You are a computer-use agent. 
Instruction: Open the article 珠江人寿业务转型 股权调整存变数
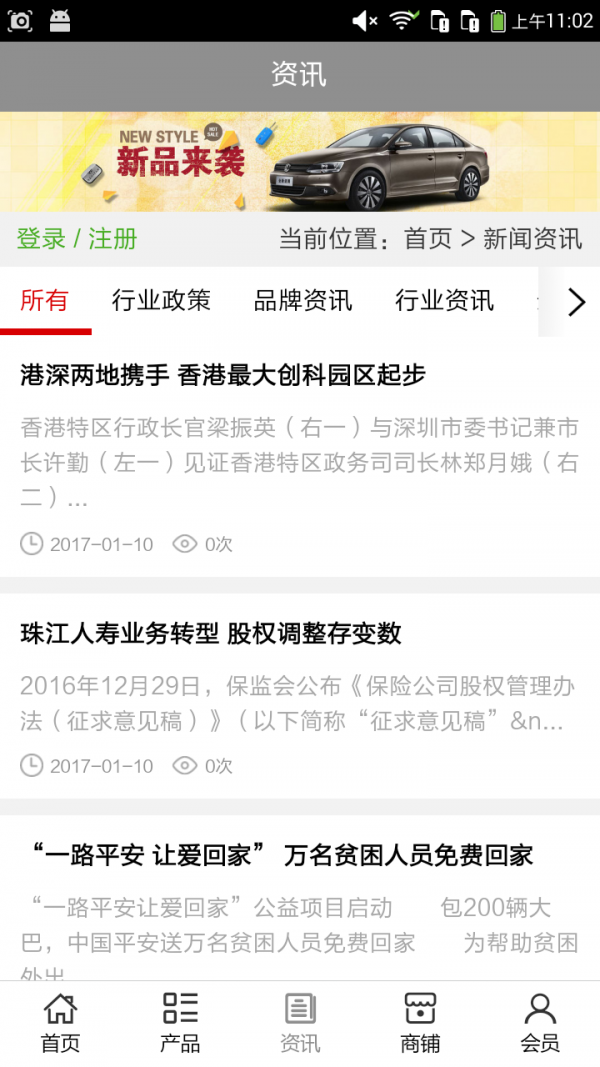211,633
